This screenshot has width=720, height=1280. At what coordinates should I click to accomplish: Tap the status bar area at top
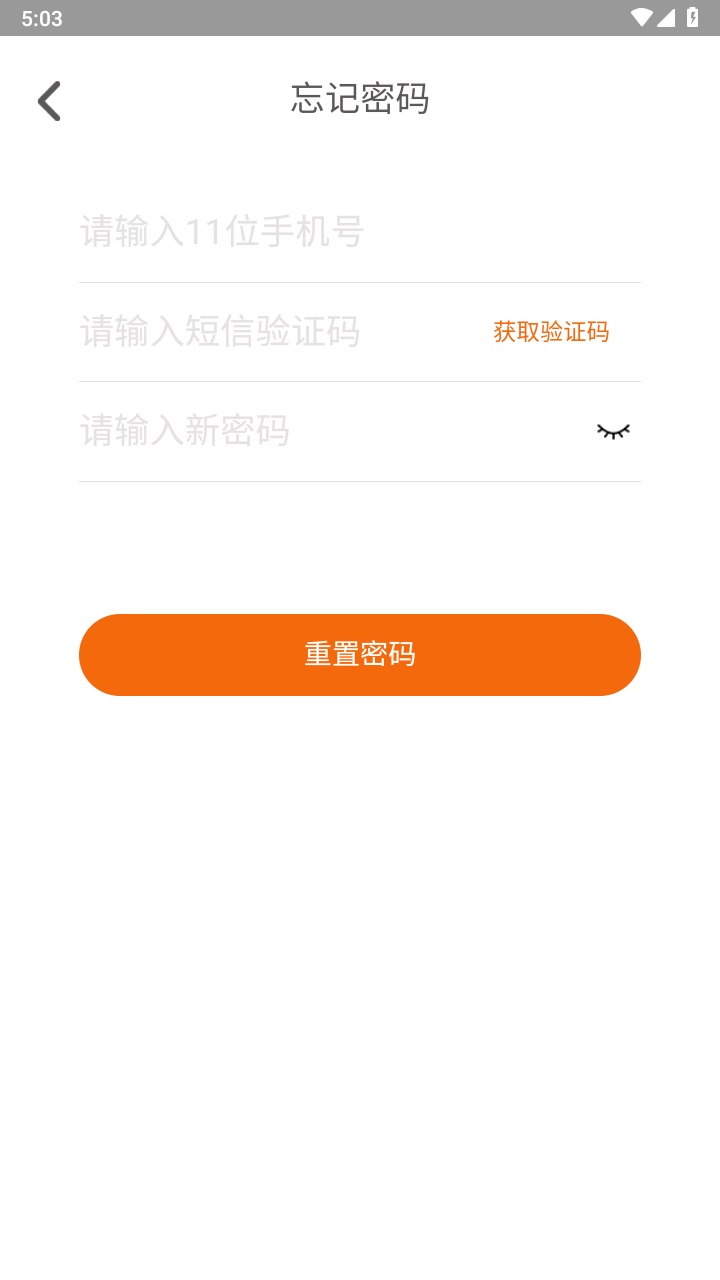360,17
